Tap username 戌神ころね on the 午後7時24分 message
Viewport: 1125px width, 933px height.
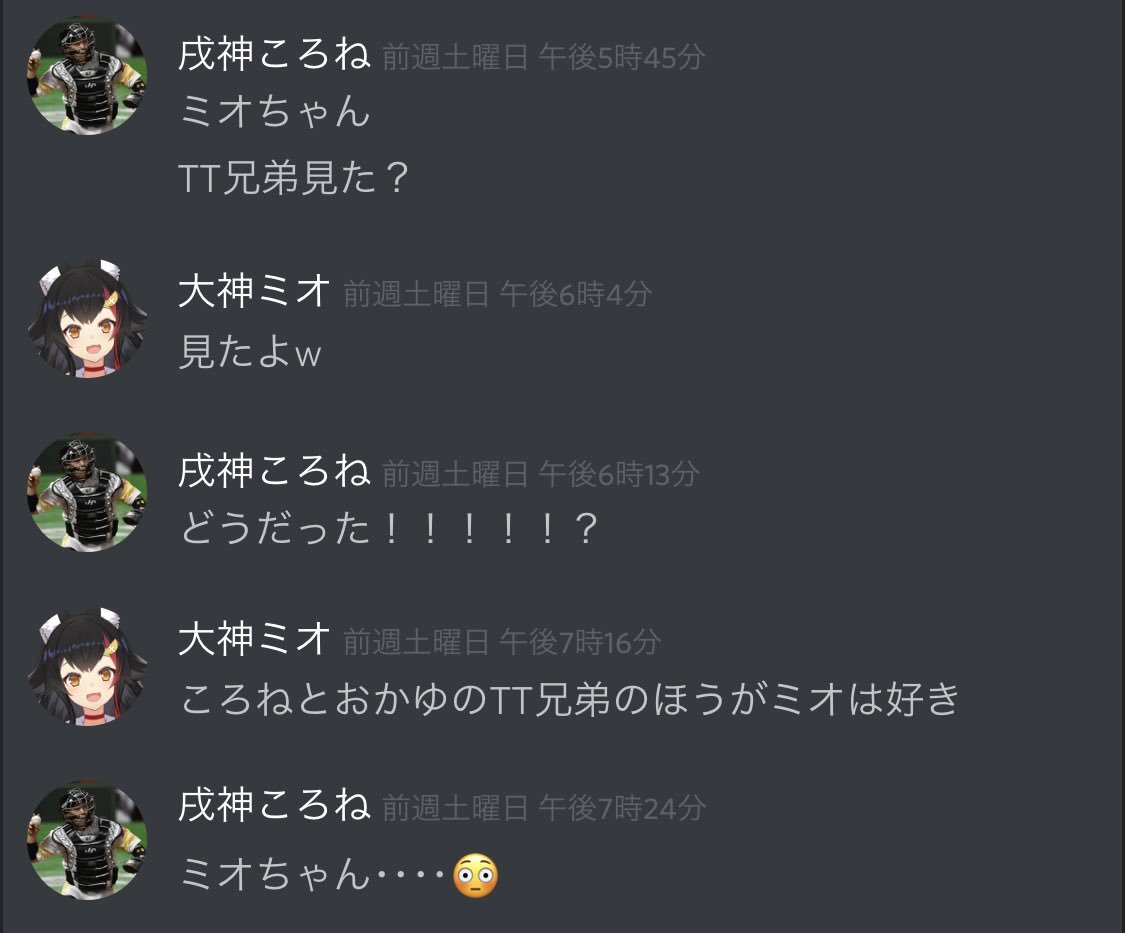[274, 806]
